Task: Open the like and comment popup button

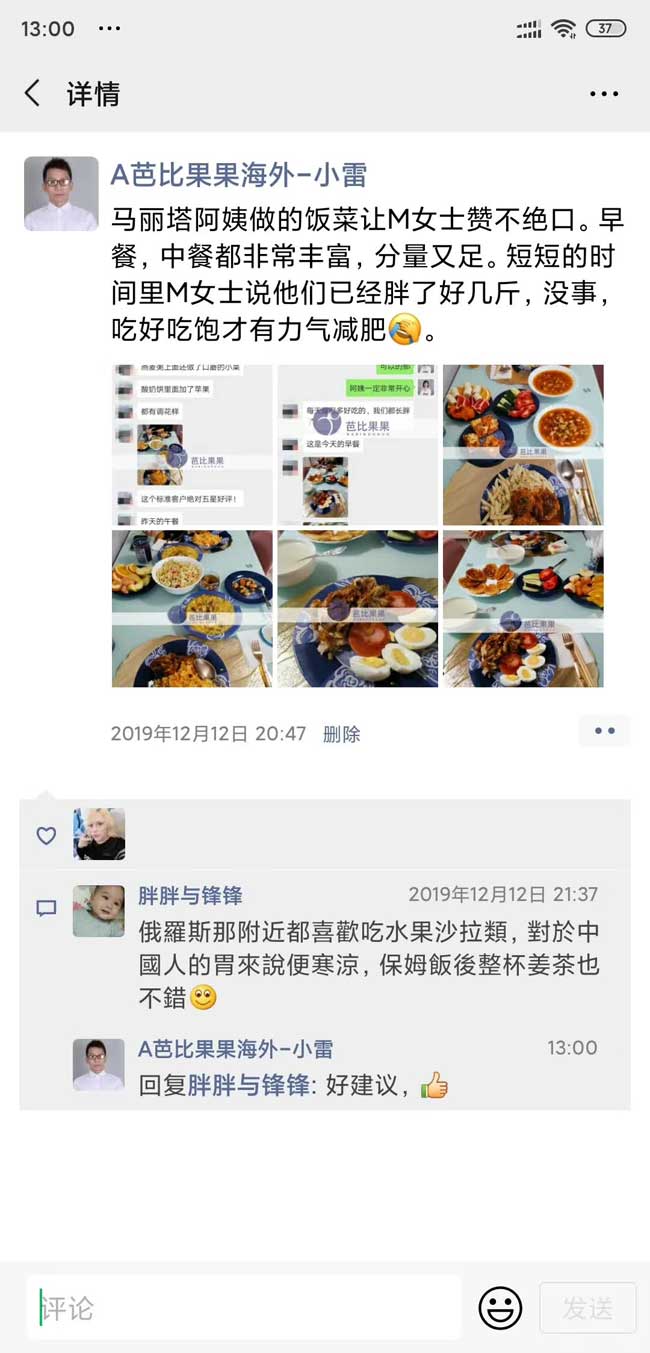Action: point(604,731)
